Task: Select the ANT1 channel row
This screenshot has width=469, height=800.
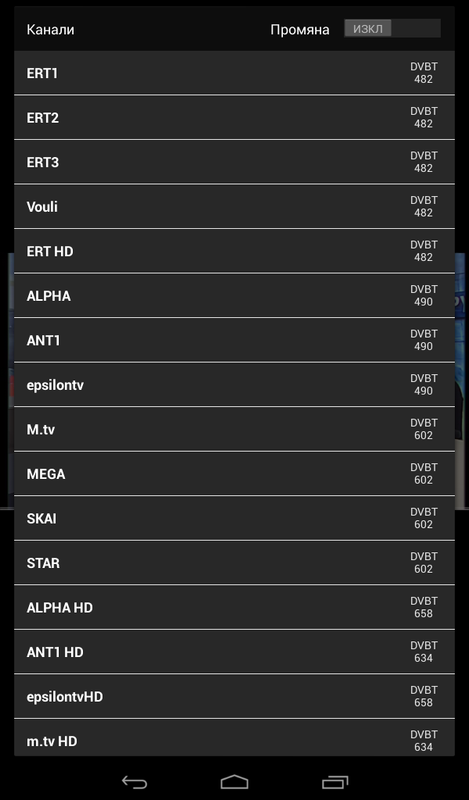Action: [x=234, y=340]
